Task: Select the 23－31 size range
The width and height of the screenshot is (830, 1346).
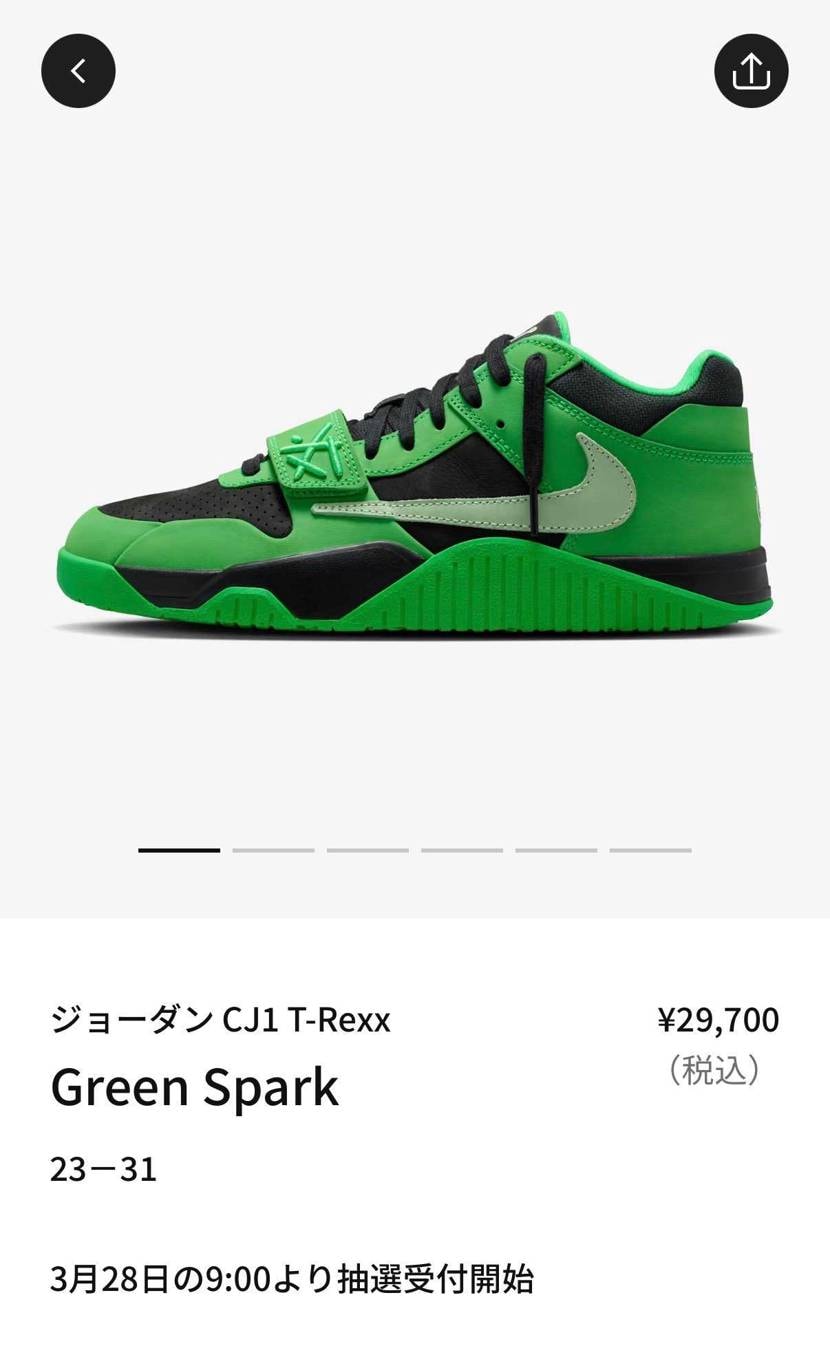Action: [103, 1169]
